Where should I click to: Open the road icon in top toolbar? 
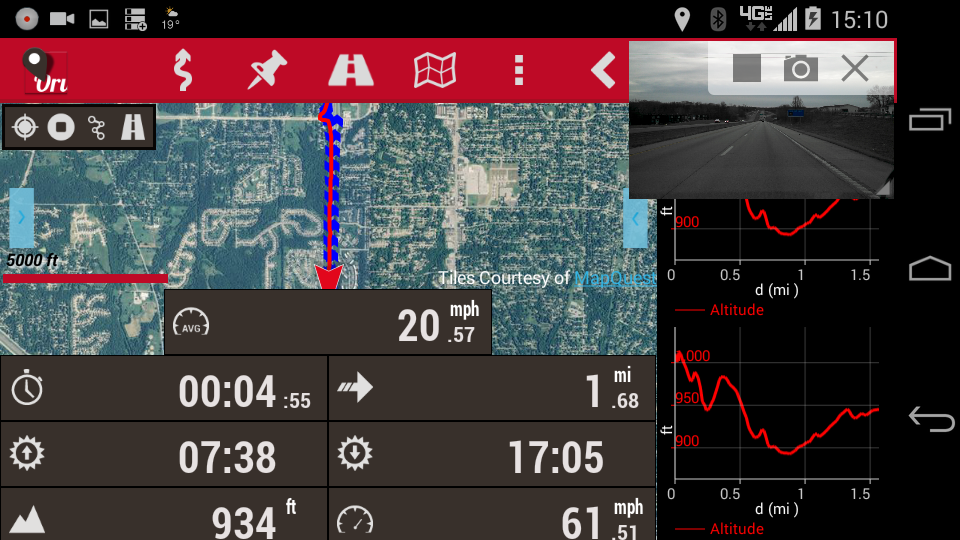pos(351,70)
